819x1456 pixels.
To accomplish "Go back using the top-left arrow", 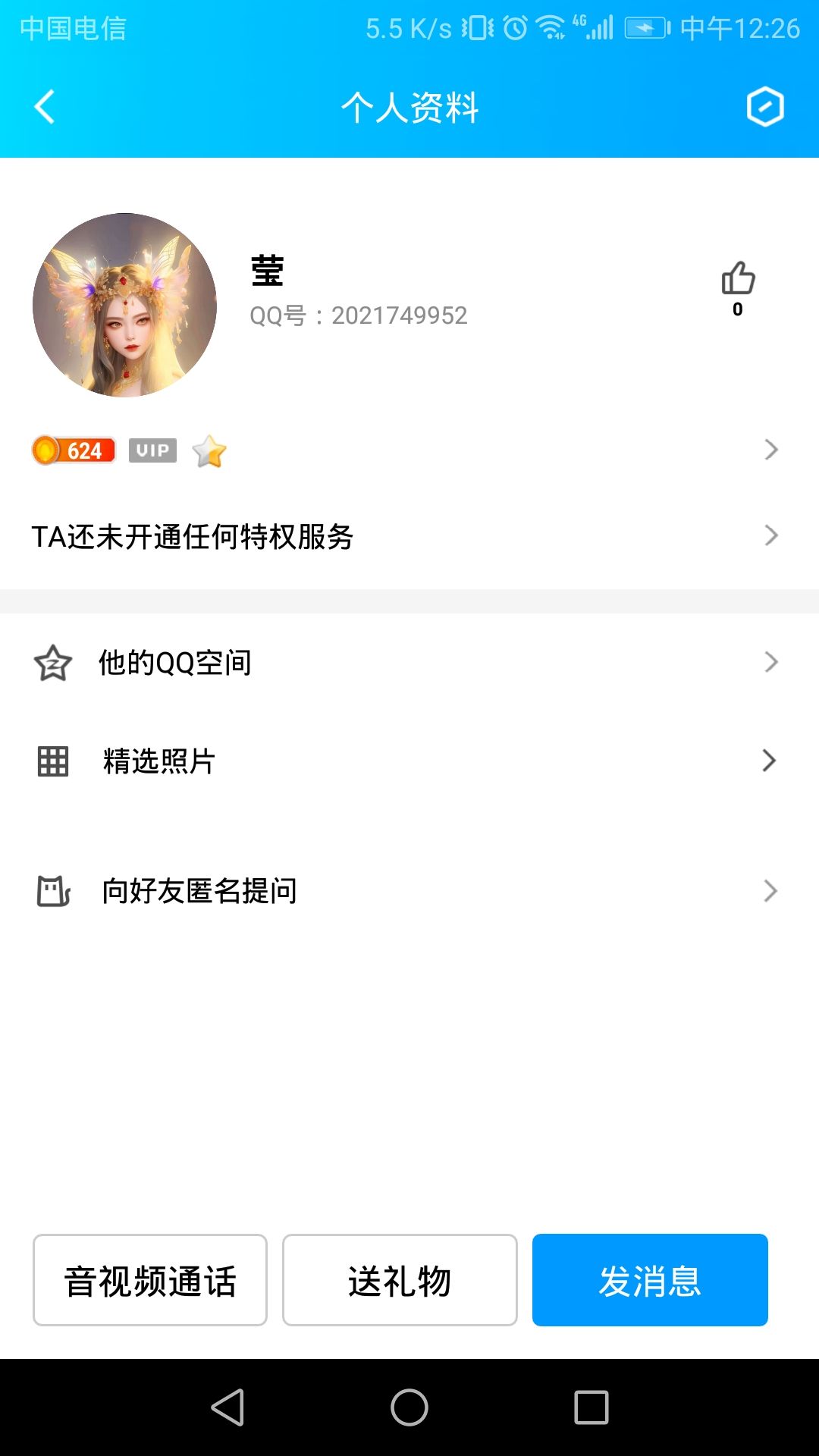I will tap(45, 106).
